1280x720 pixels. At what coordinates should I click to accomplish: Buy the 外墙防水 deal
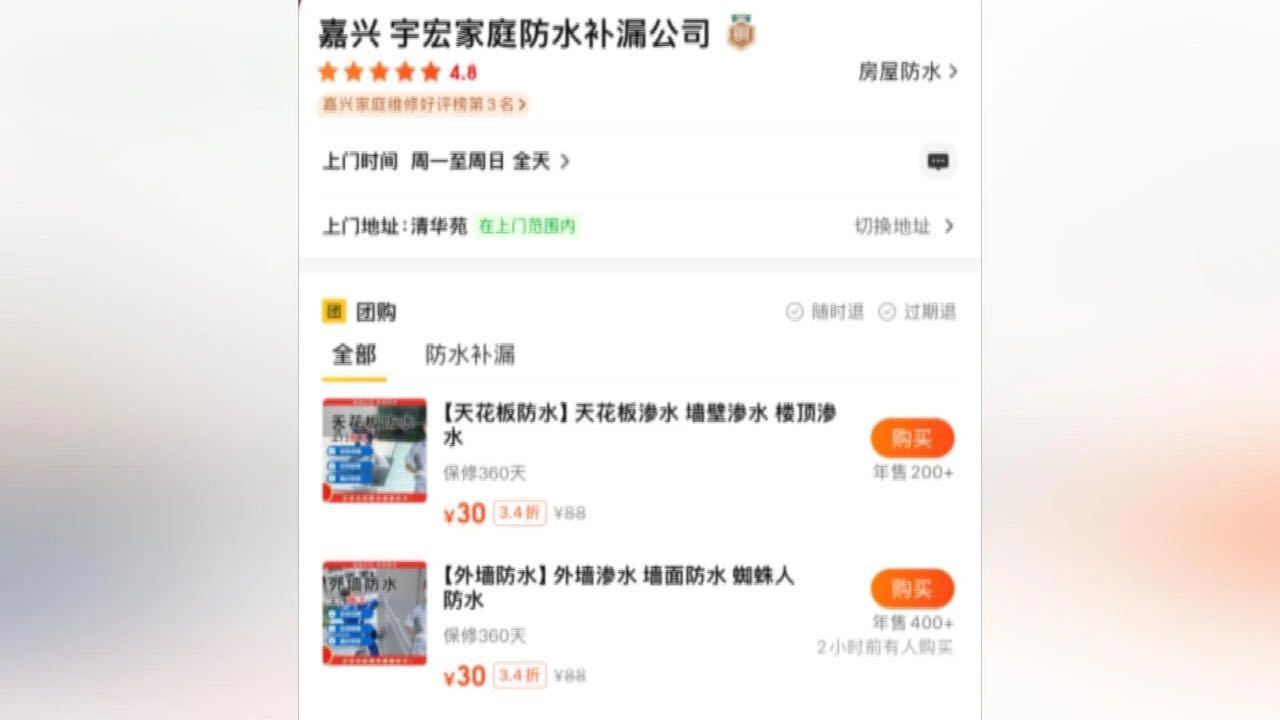coord(911,589)
